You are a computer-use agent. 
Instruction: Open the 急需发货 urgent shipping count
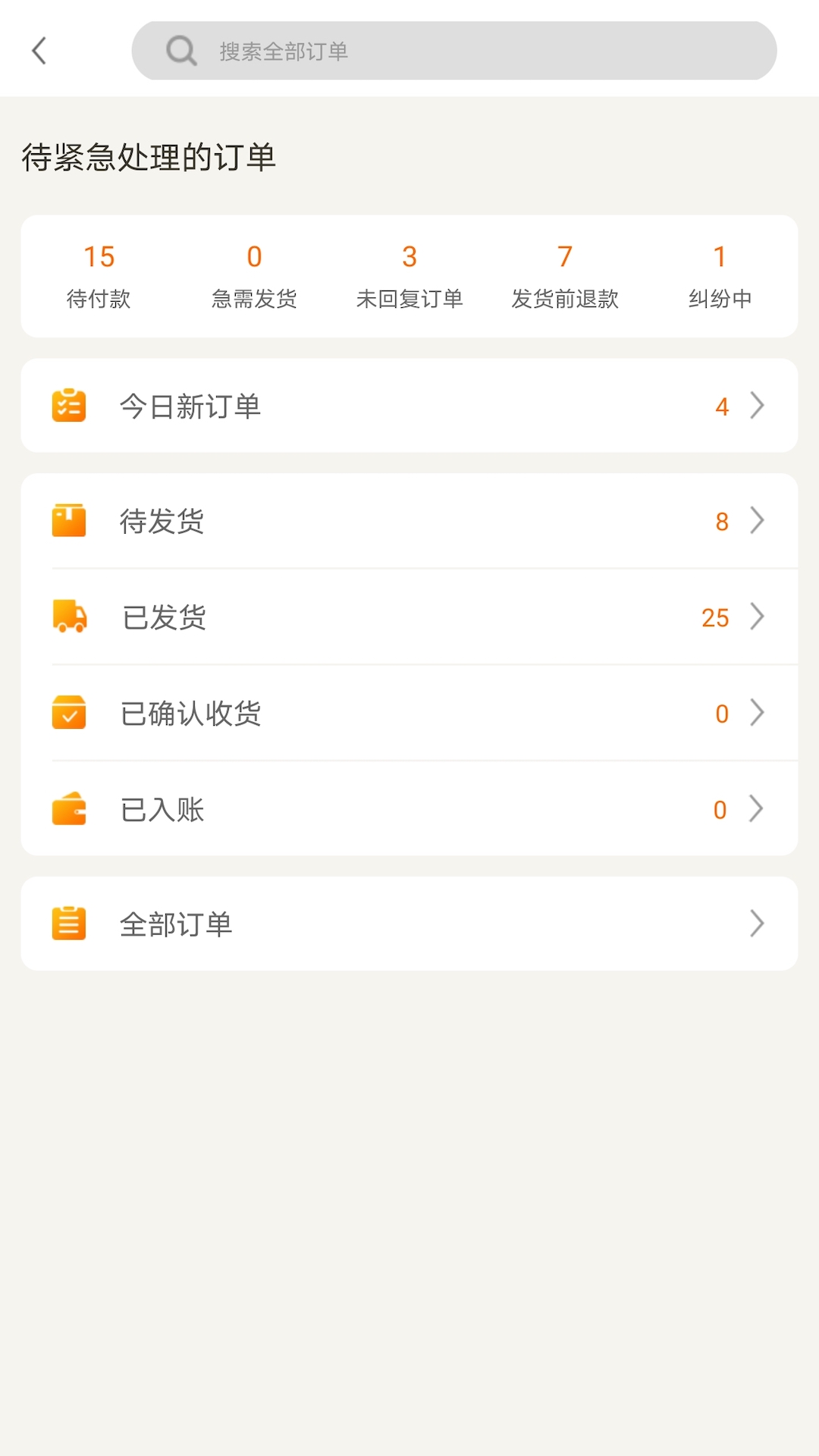(255, 275)
